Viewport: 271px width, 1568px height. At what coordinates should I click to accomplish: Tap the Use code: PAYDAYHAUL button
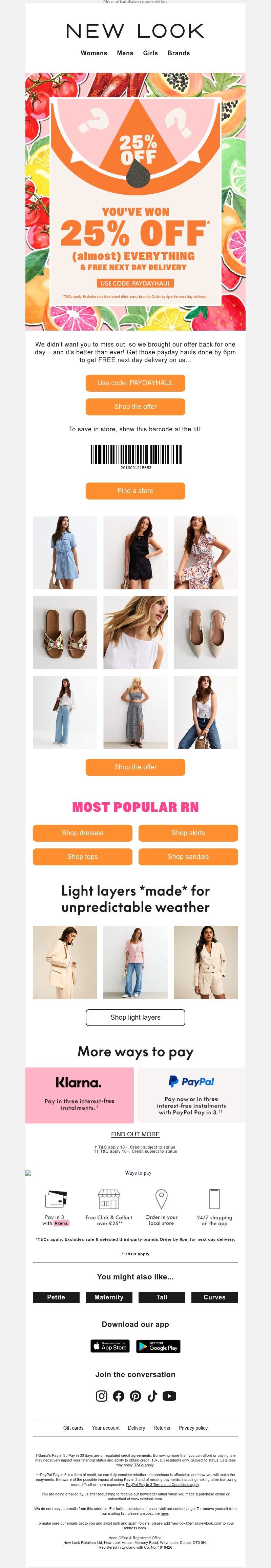coord(135,383)
